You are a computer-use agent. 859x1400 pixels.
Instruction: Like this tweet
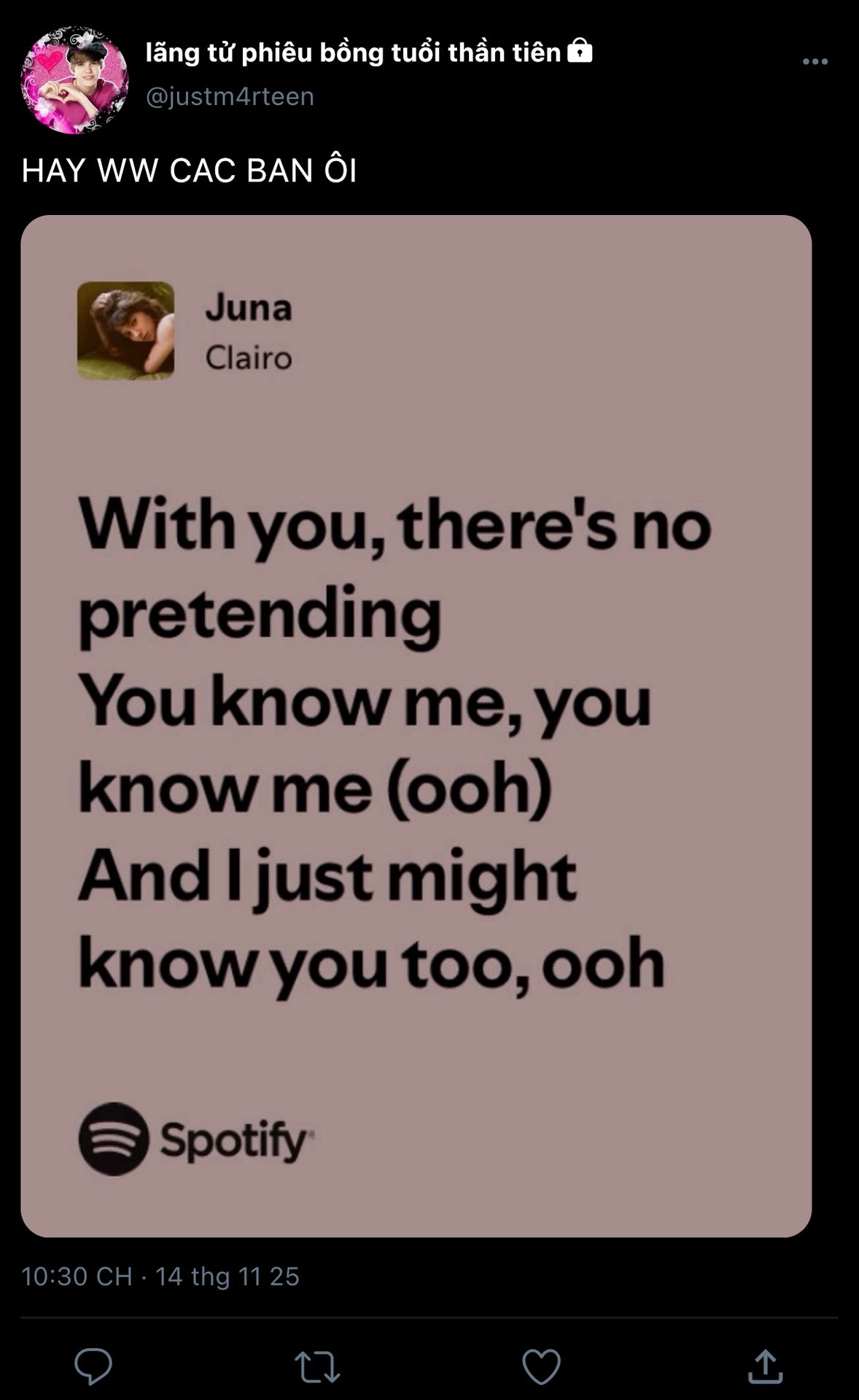(541, 1366)
